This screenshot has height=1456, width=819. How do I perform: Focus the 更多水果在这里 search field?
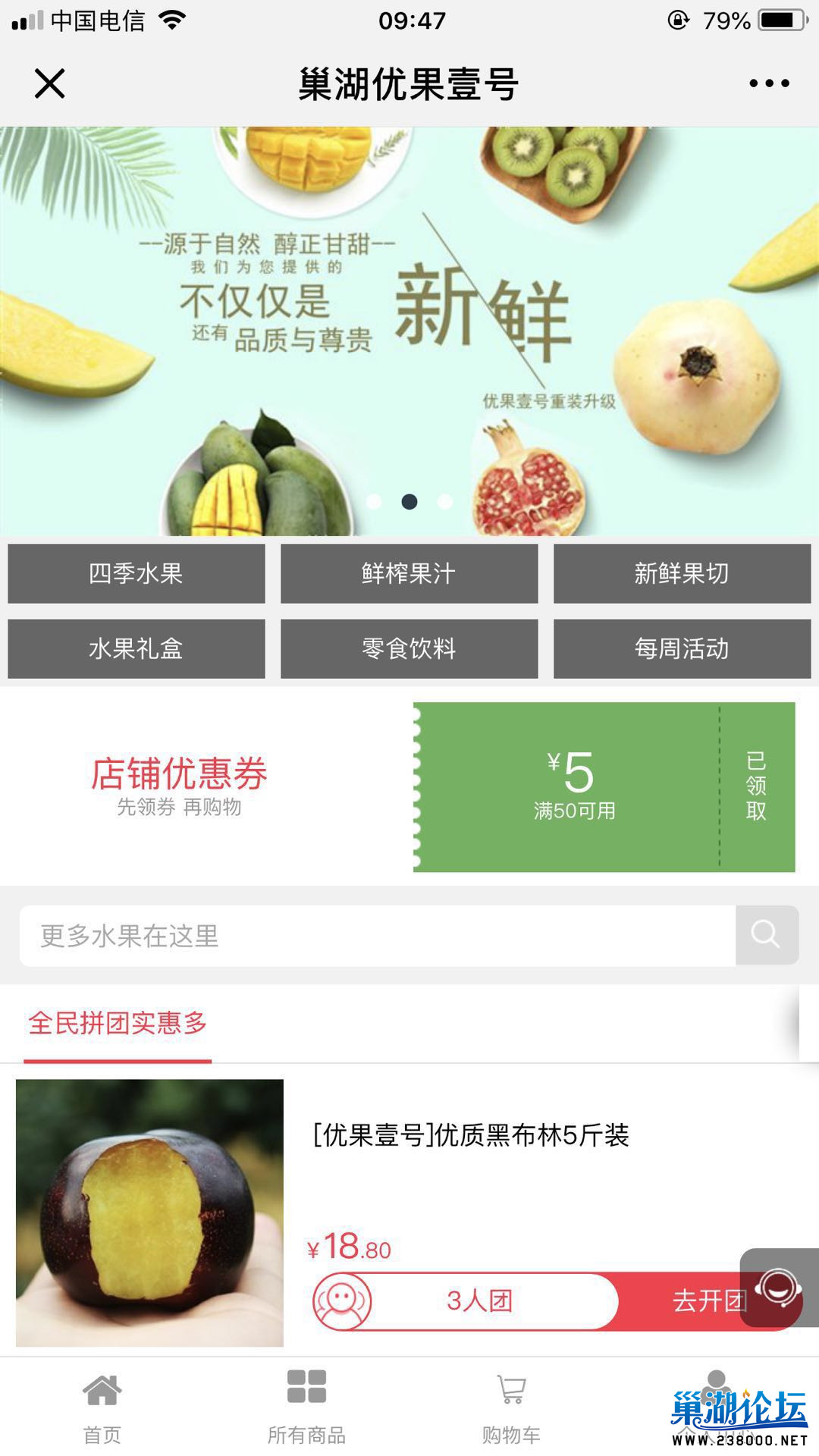coord(377,936)
